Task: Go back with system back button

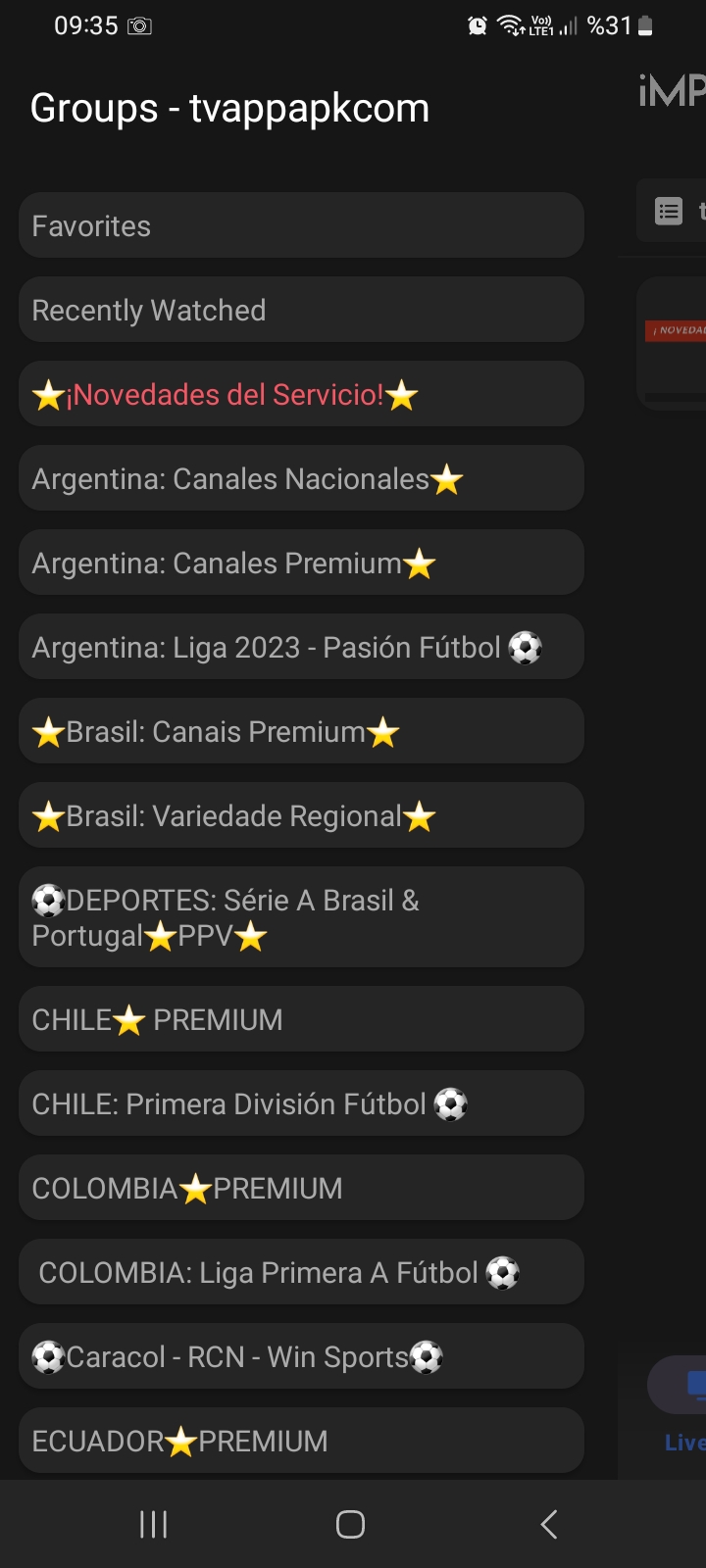Action: 549,1524
